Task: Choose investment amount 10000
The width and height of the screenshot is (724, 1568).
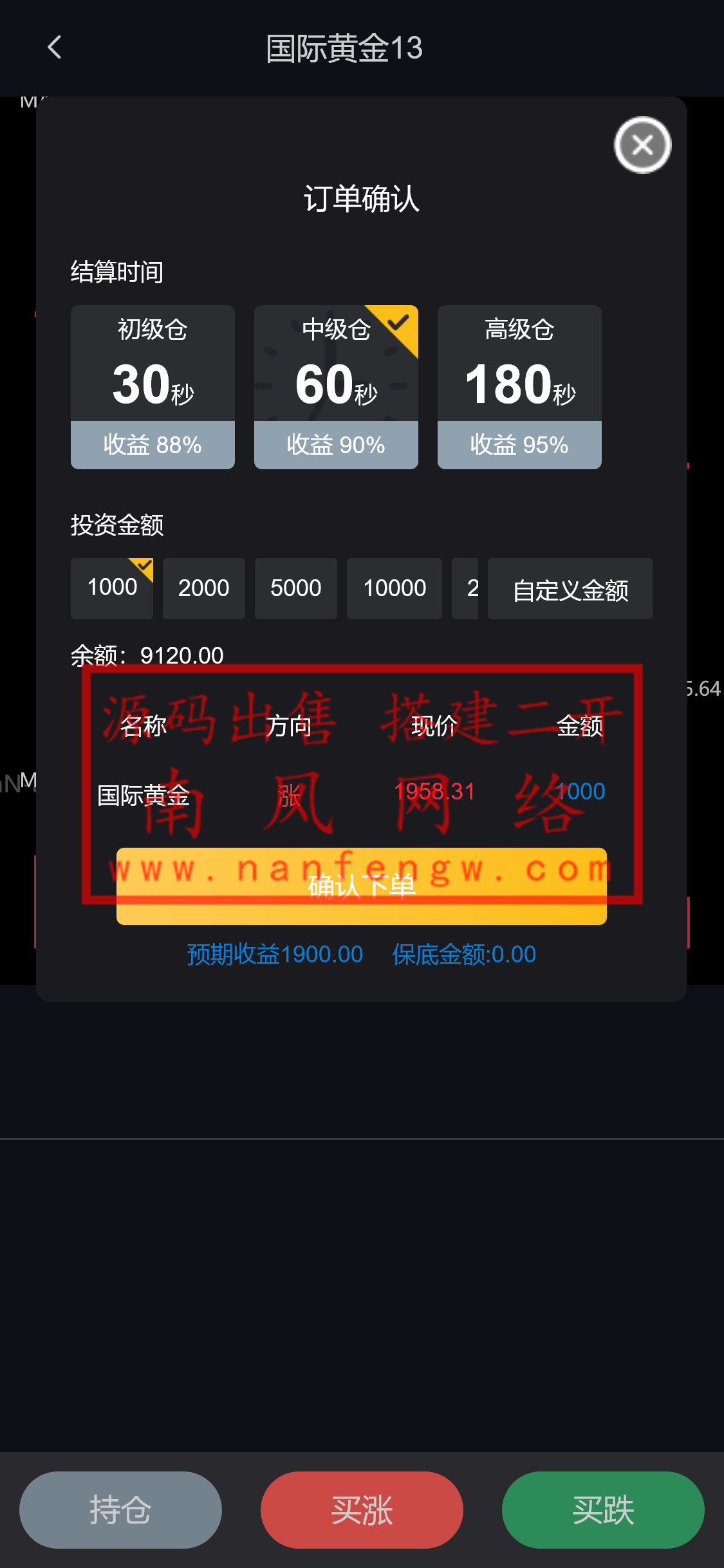Action: click(x=394, y=588)
